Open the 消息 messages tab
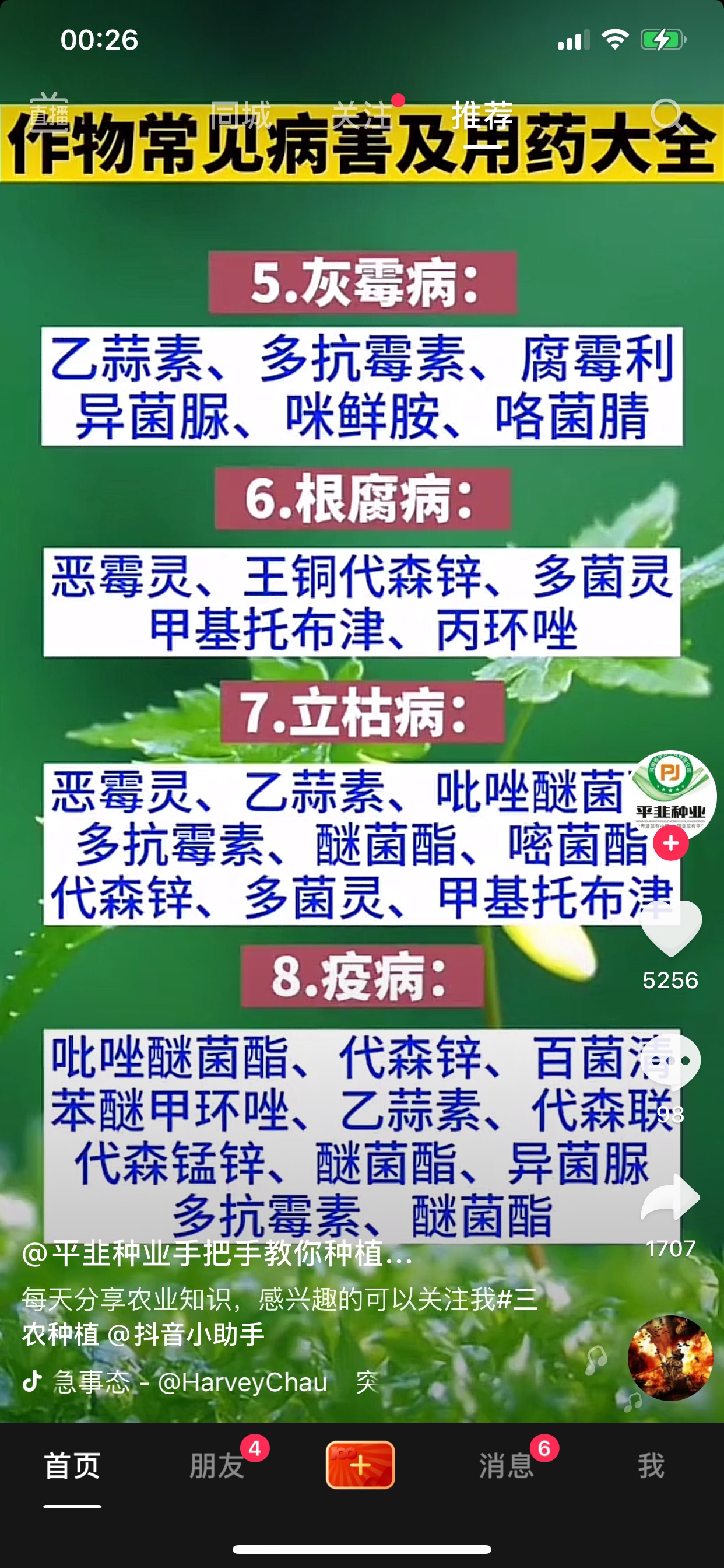The height and width of the screenshot is (1568, 724). coord(506,1466)
